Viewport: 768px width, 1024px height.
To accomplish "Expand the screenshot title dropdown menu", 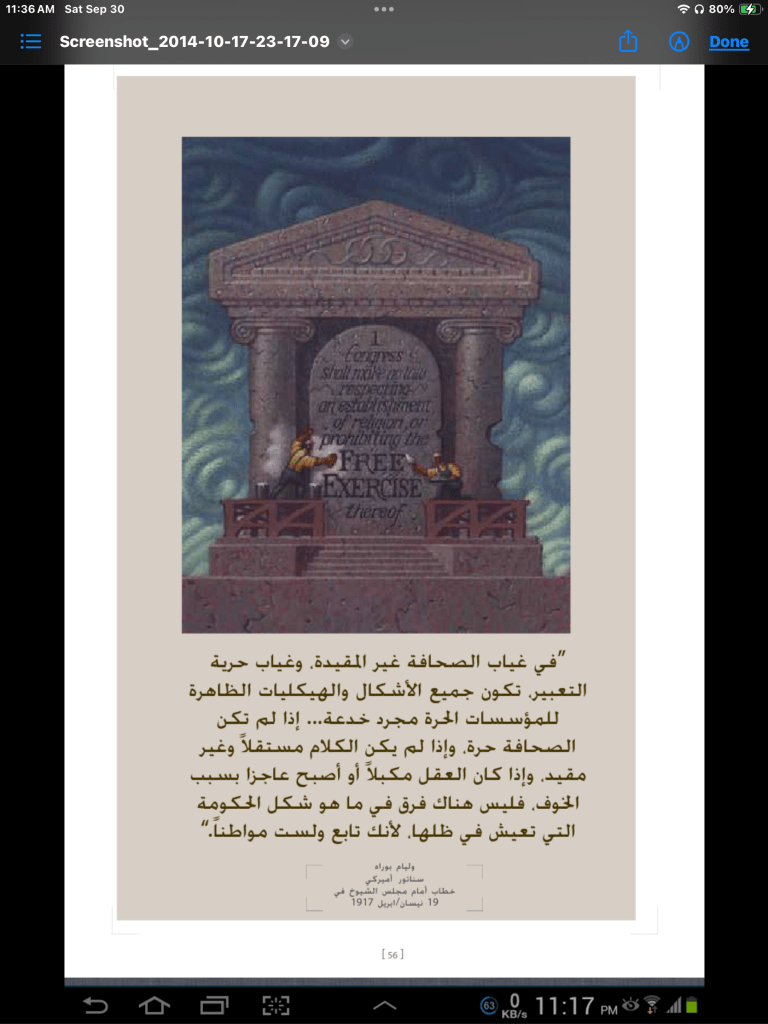I will click(345, 42).
